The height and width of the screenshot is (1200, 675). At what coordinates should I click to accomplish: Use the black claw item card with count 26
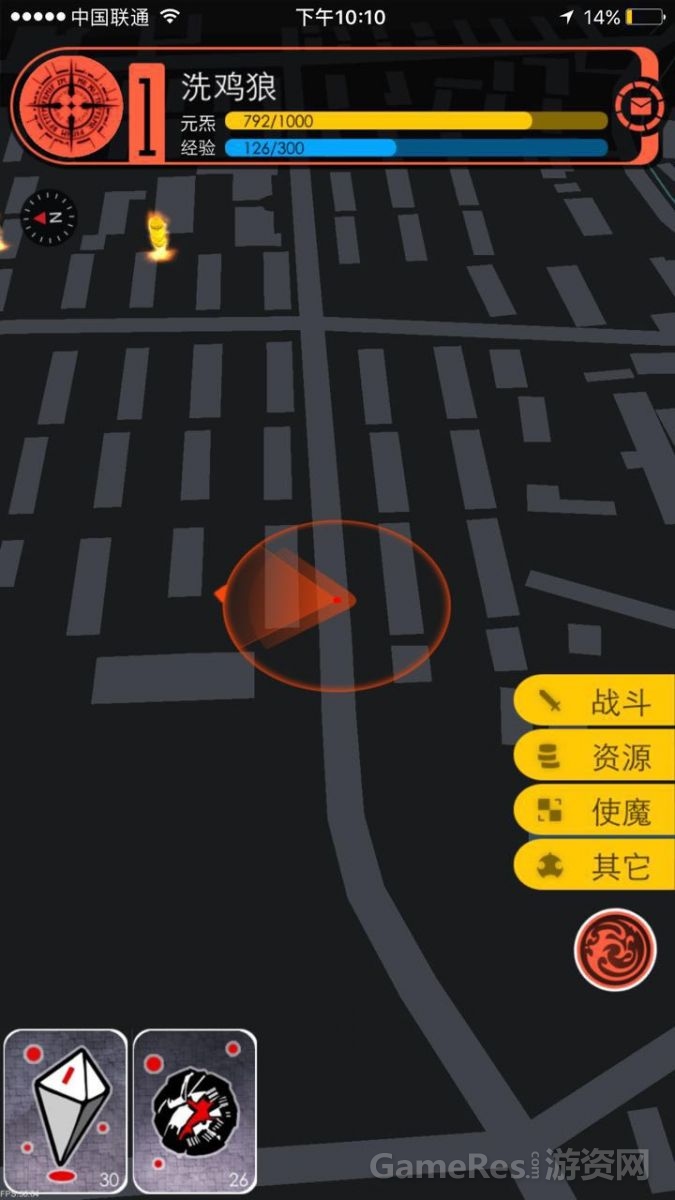(x=195, y=1111)
